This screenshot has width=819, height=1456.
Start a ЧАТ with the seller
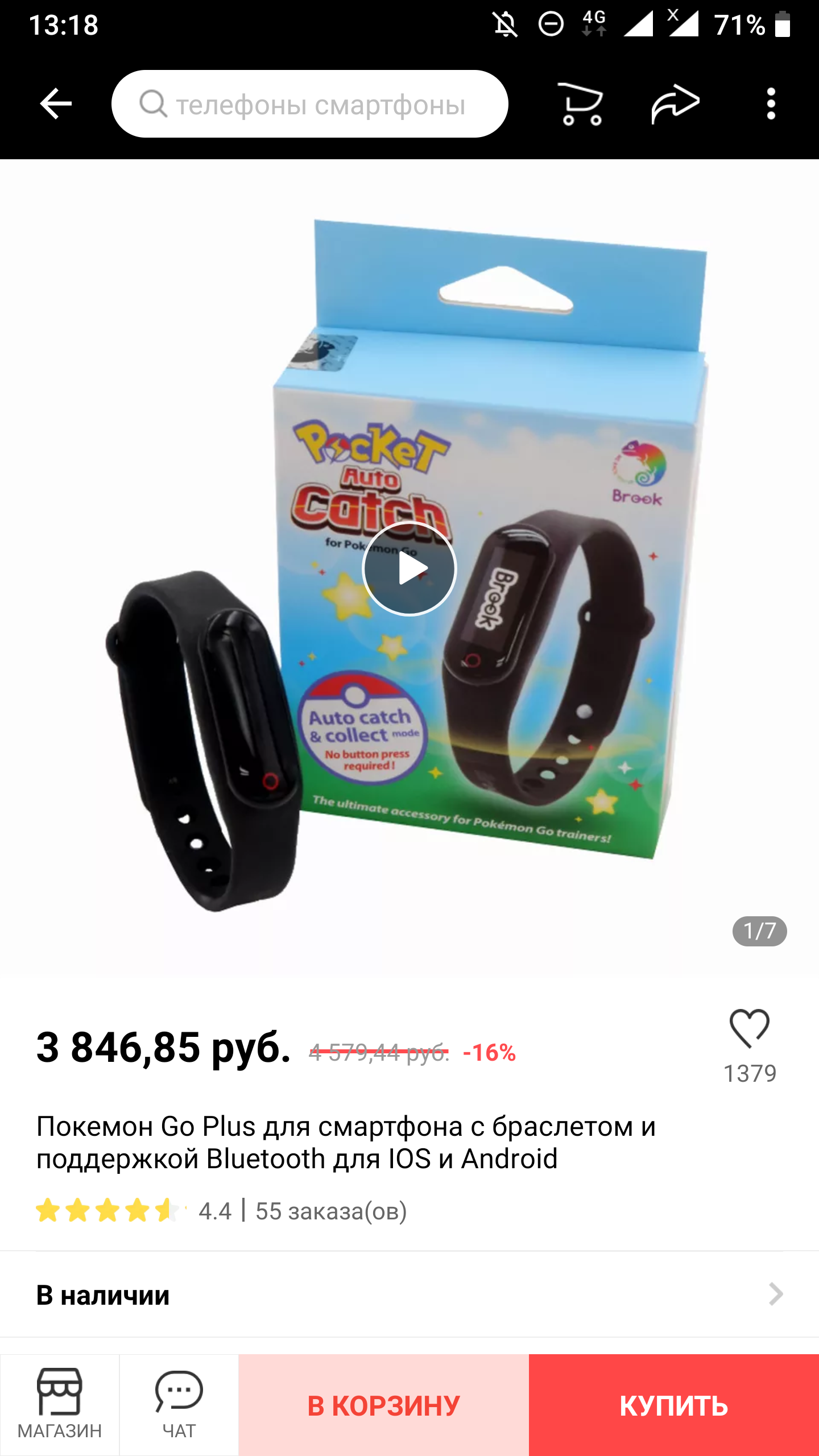(179, 1404)
